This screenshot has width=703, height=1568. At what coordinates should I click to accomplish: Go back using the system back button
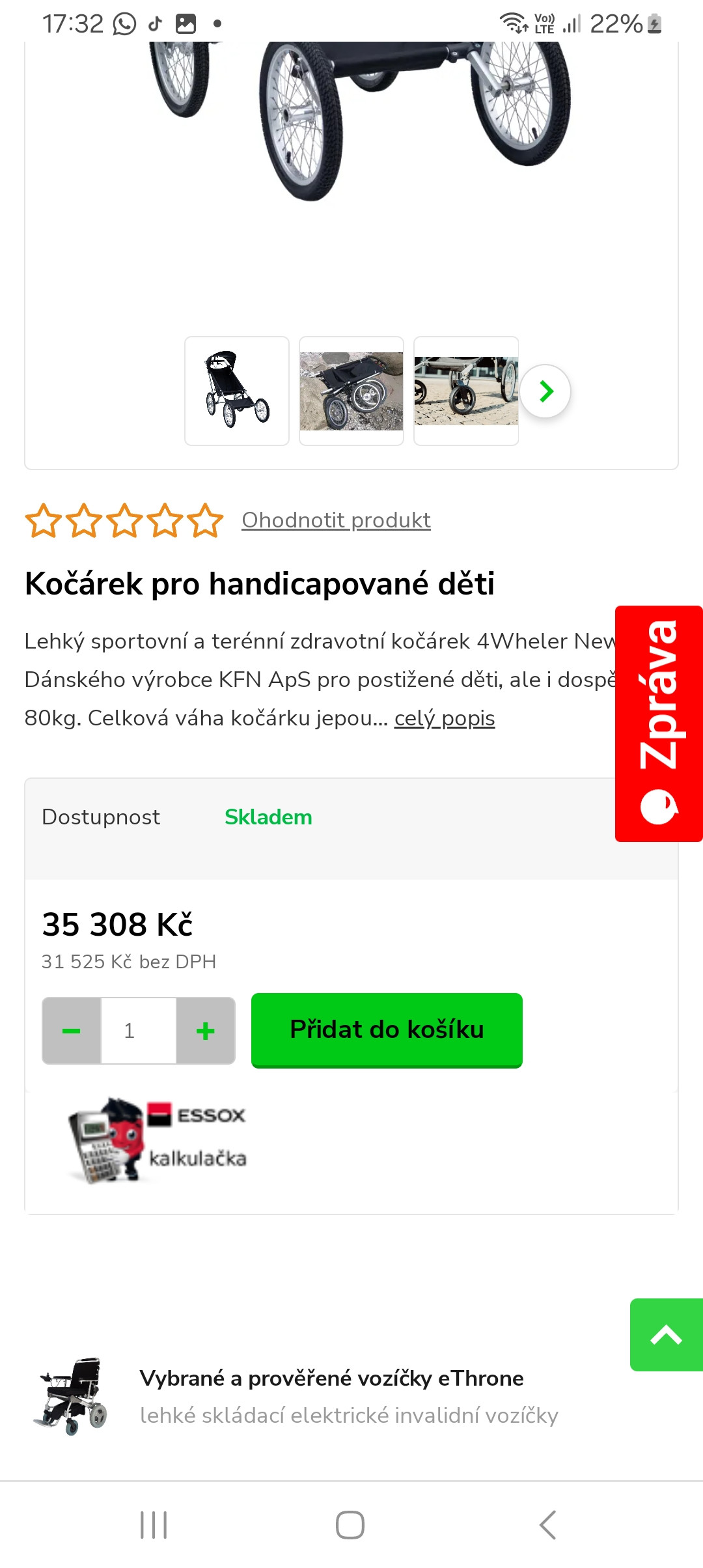[x=547, y=1525]
